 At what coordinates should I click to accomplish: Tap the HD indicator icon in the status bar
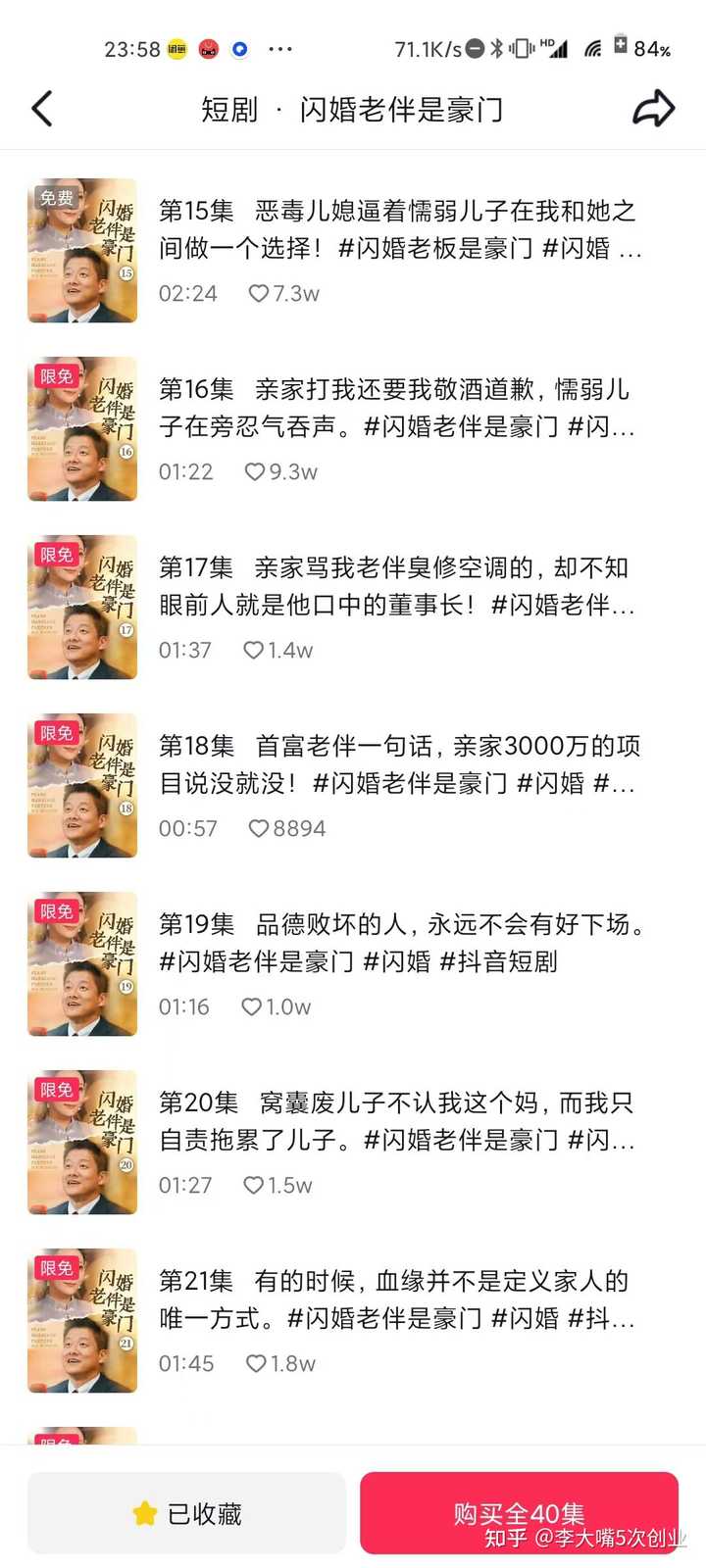pos(549,42)
